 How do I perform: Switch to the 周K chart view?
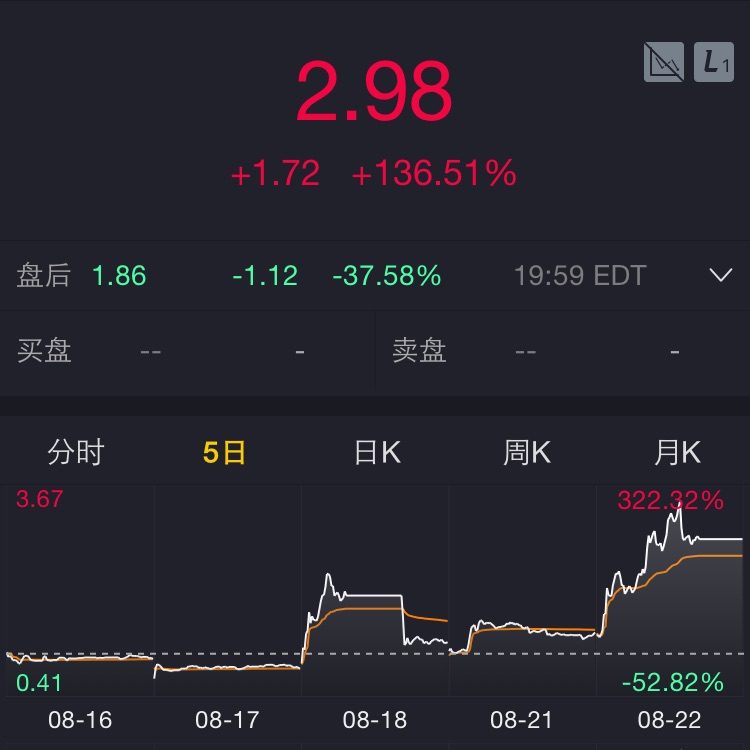[x=527, y=453]
